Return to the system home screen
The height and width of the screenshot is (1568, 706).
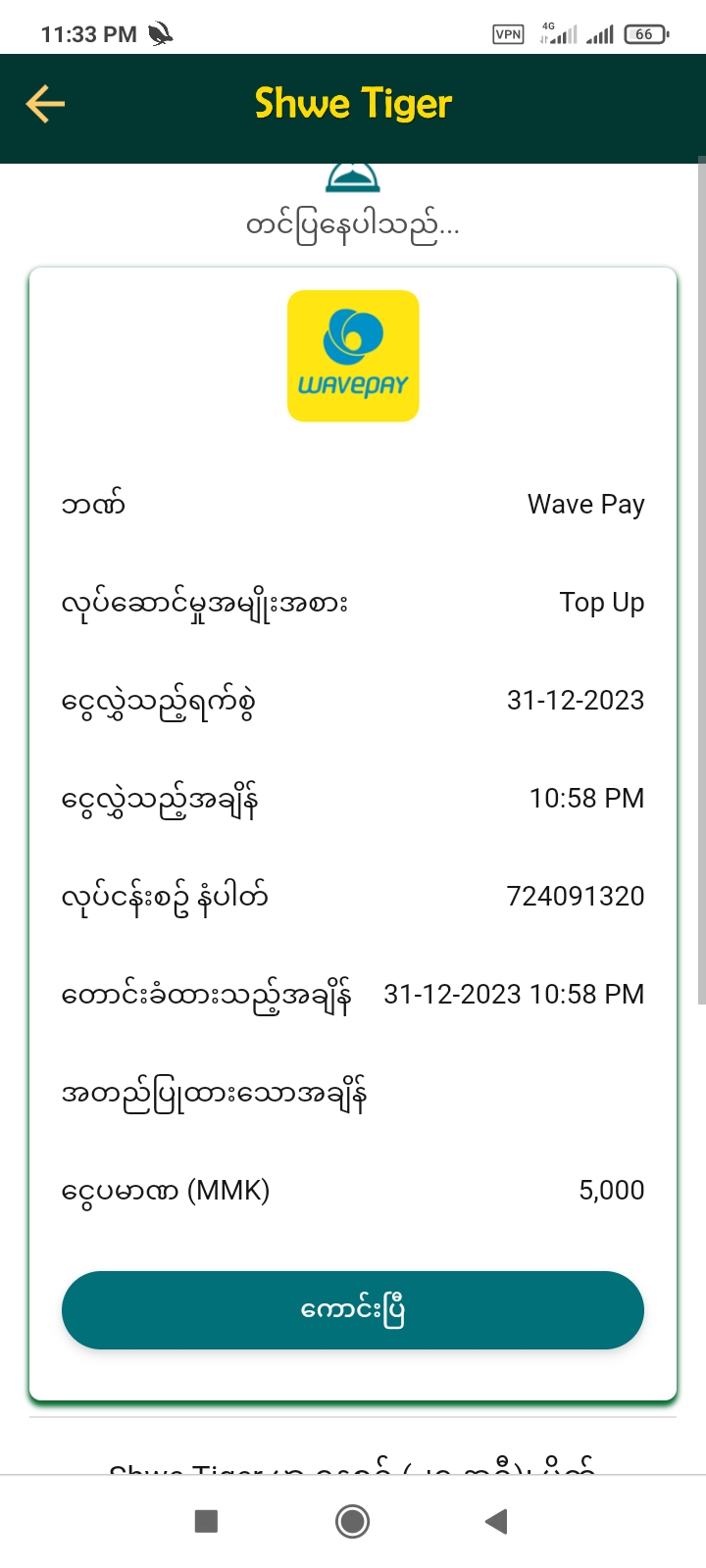pos(352,1521)
